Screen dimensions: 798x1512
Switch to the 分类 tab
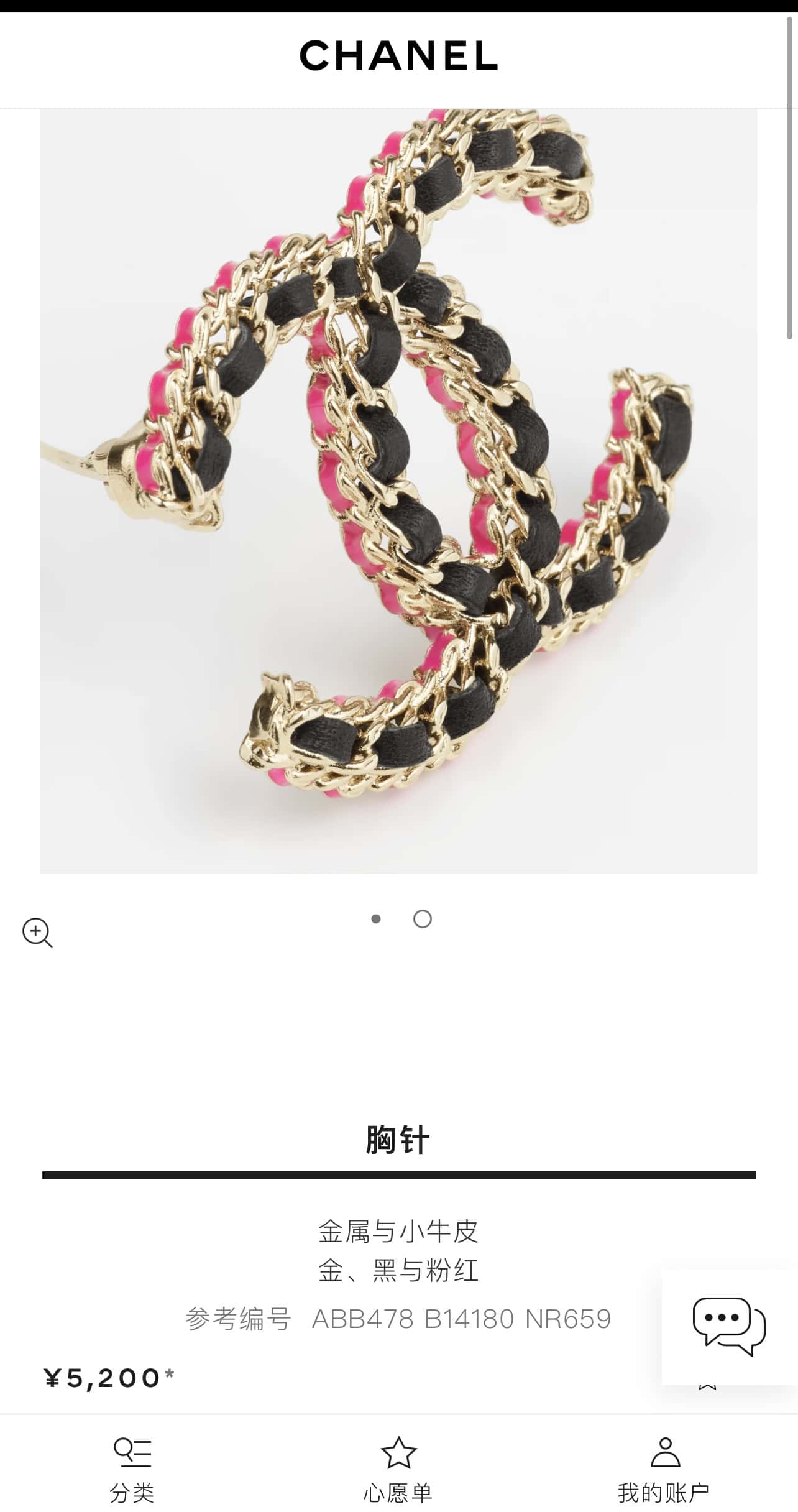132,1470
